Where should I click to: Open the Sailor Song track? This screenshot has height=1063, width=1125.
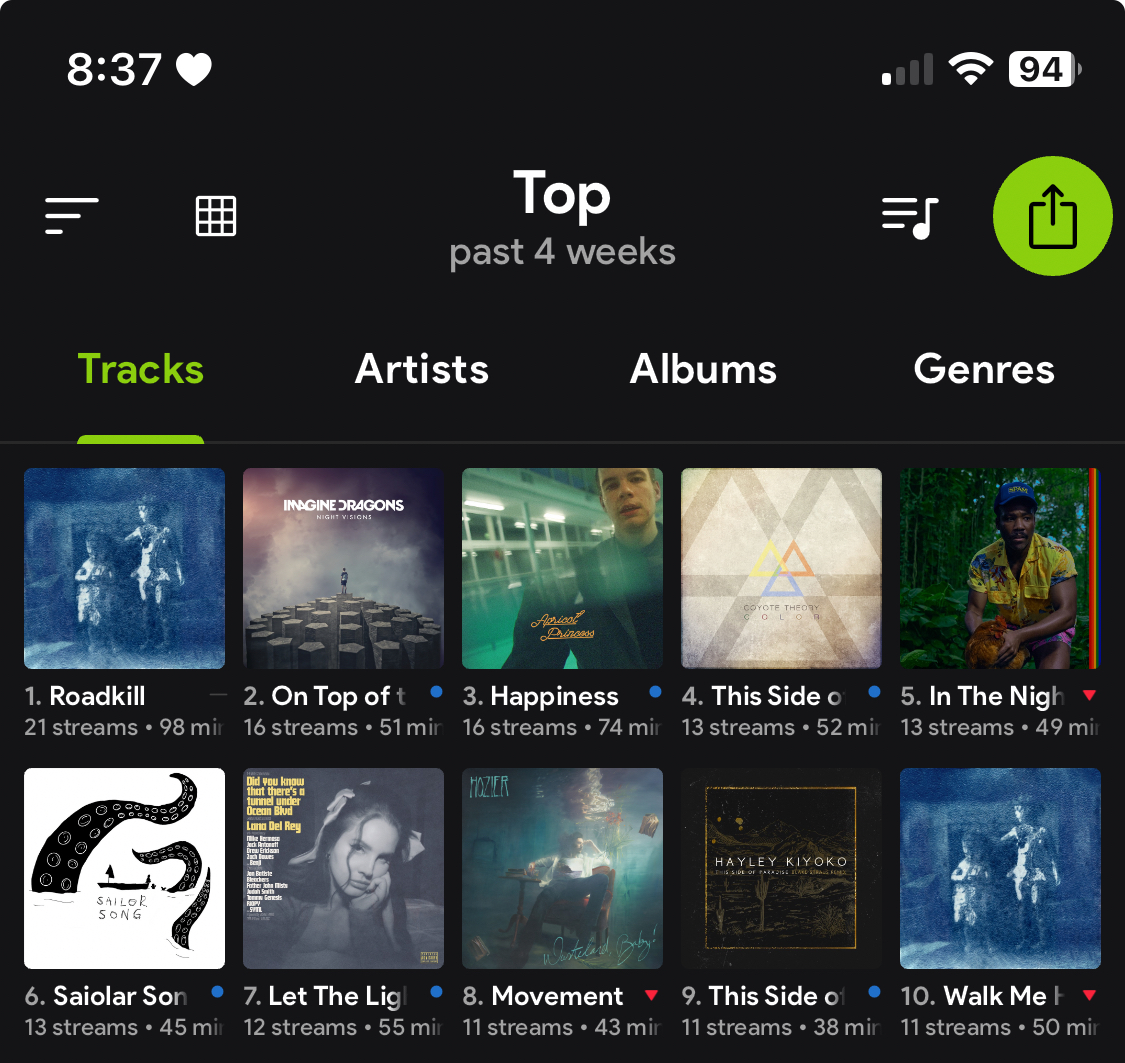[x=124, y=868]
